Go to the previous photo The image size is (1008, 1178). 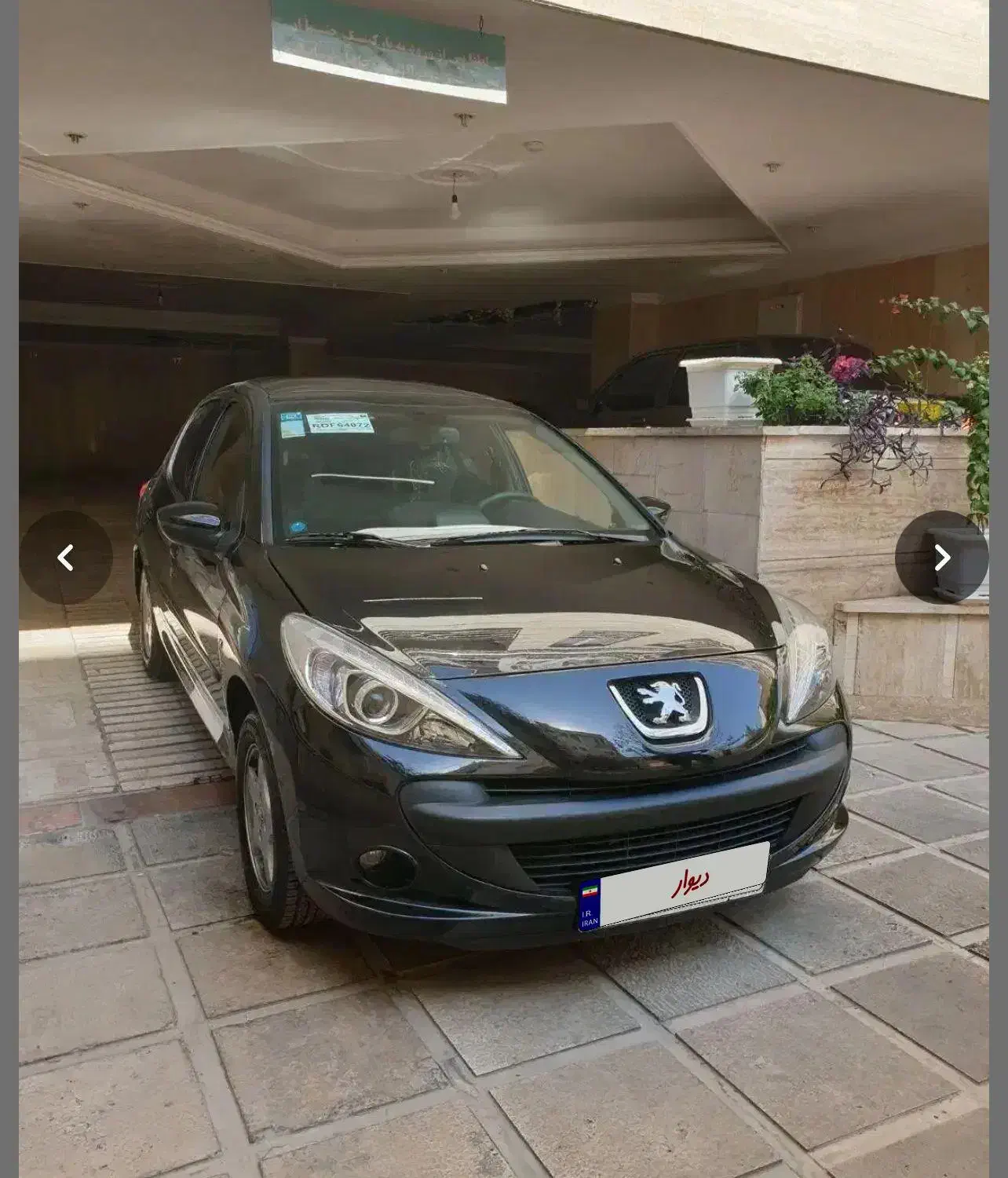click(66, 558)
